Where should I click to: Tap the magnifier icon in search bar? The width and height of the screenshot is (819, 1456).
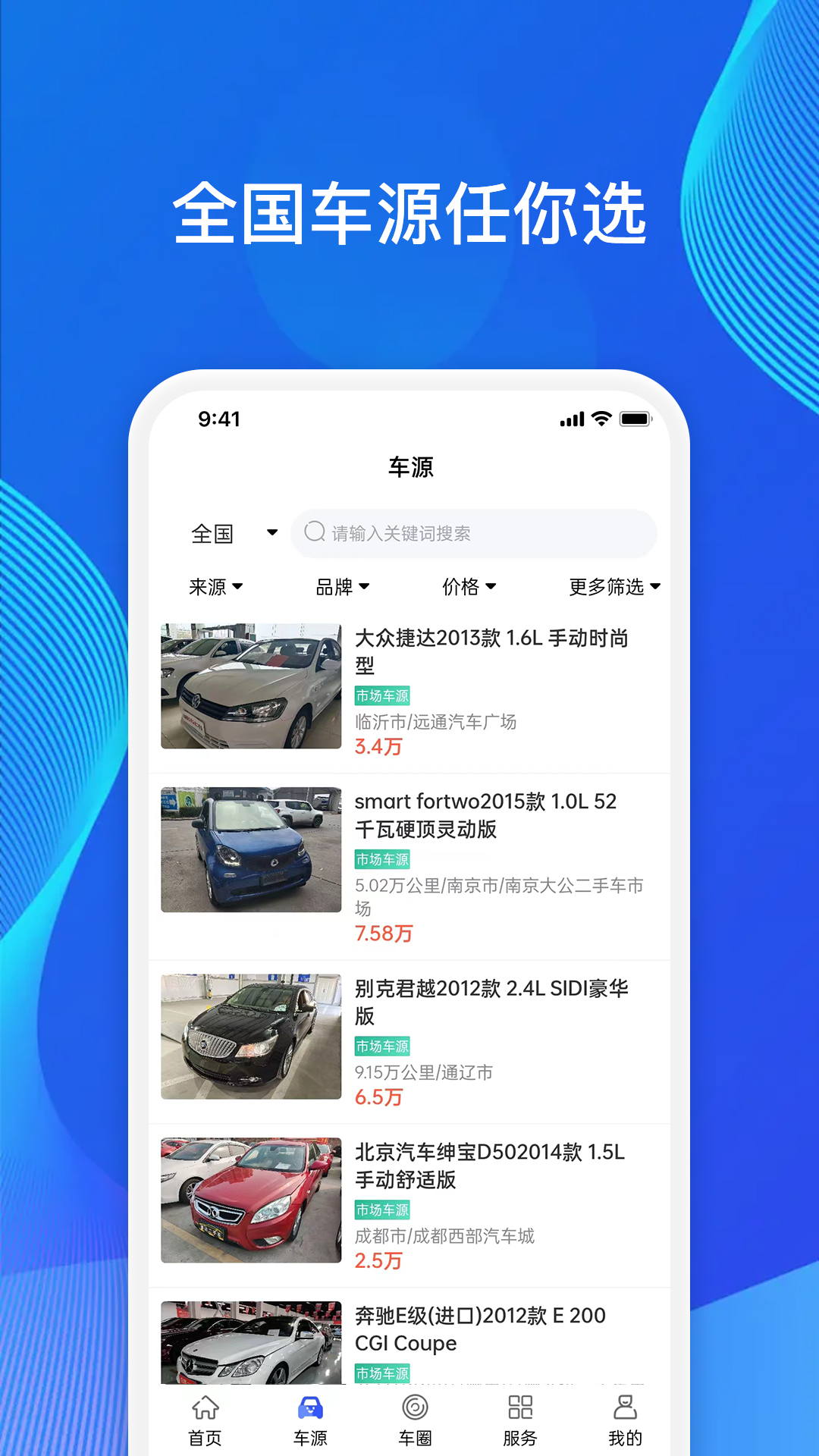click(x=314, y=532)
